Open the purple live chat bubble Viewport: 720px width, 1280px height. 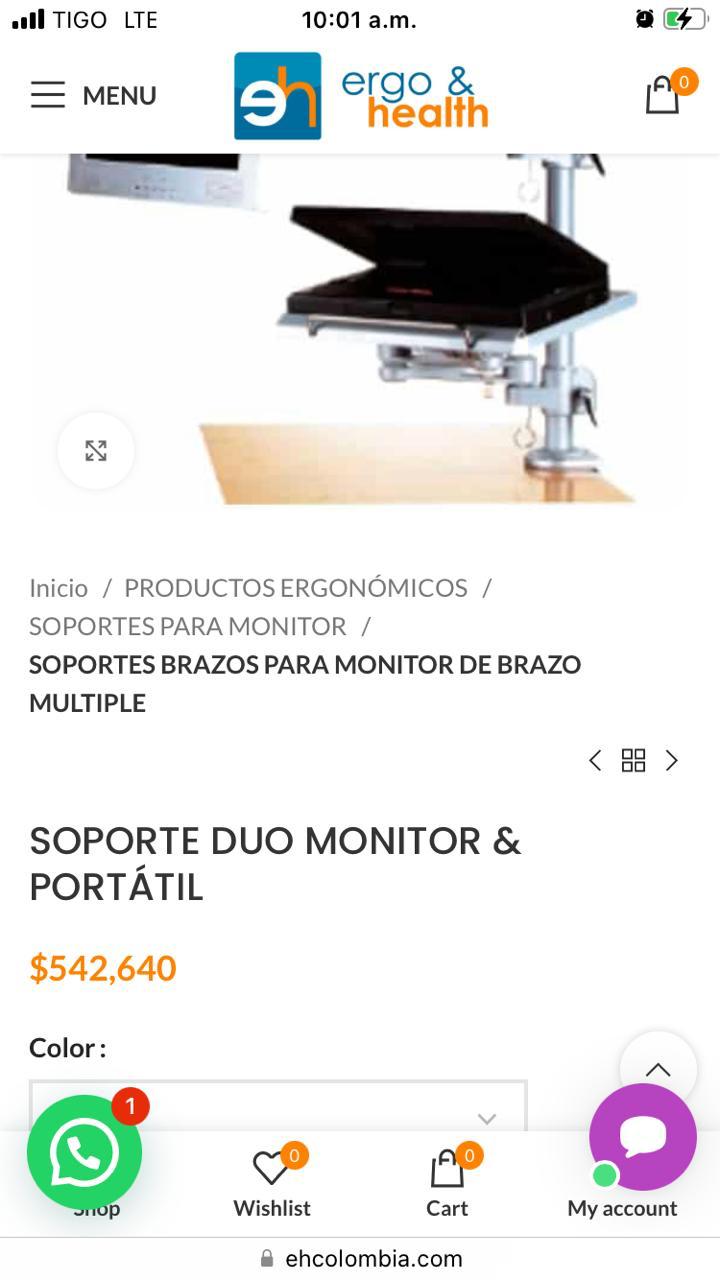(643, 1136)
